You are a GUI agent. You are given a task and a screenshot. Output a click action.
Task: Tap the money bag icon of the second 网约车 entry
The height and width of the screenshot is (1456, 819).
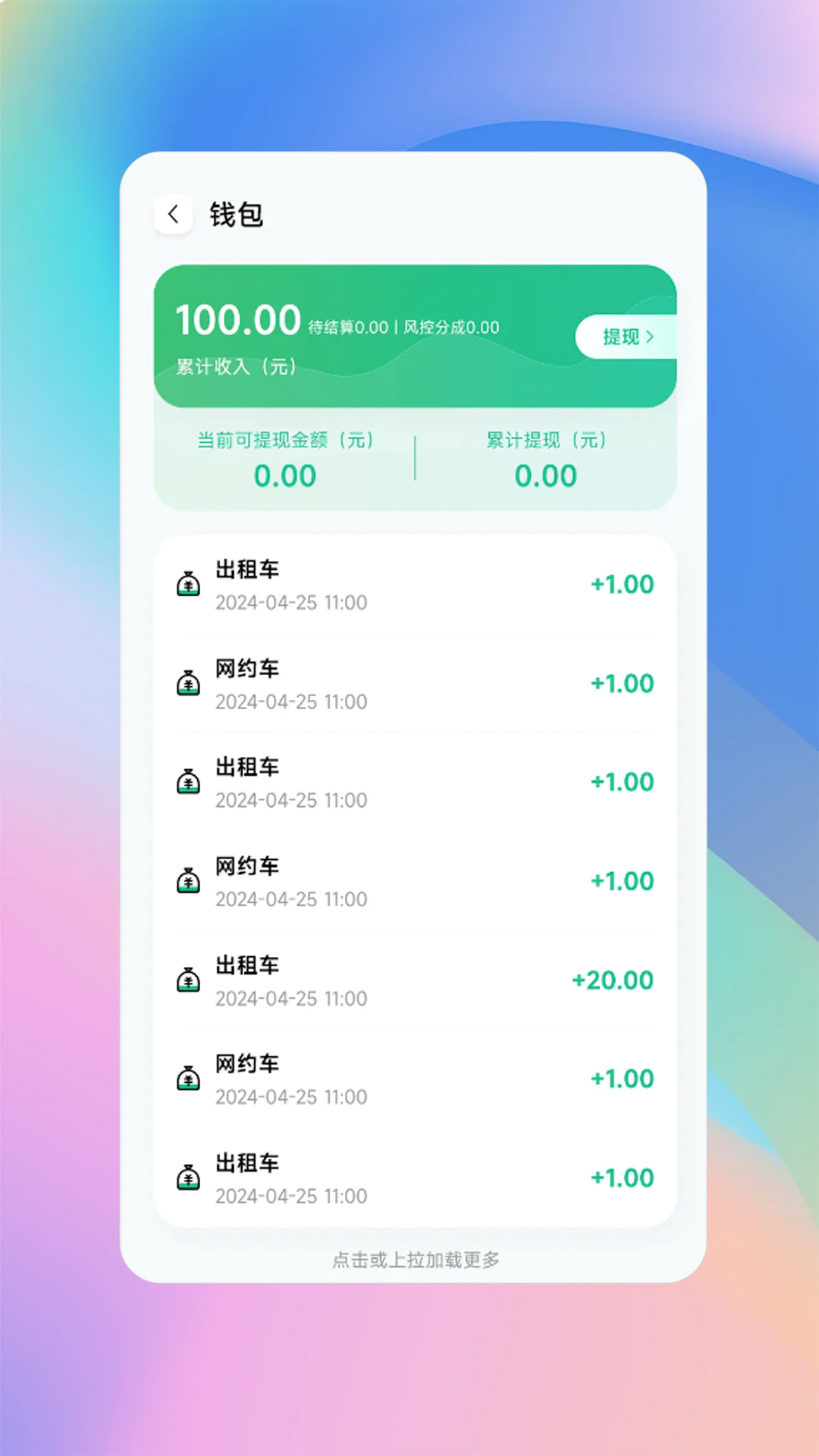(x=189, y=880)
